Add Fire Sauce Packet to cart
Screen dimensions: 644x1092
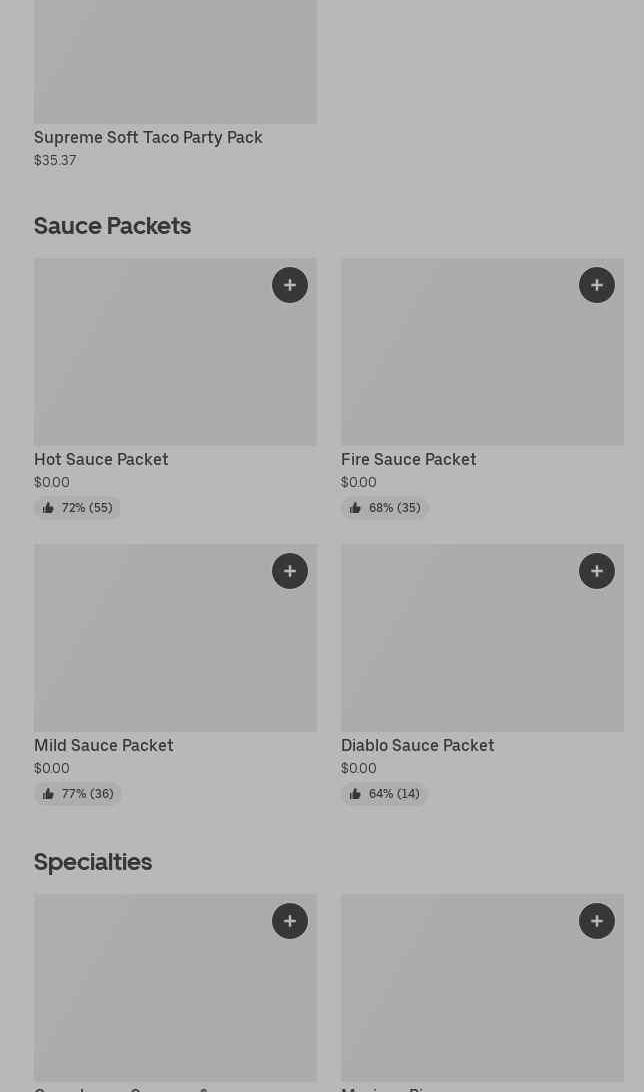(597, 285)
